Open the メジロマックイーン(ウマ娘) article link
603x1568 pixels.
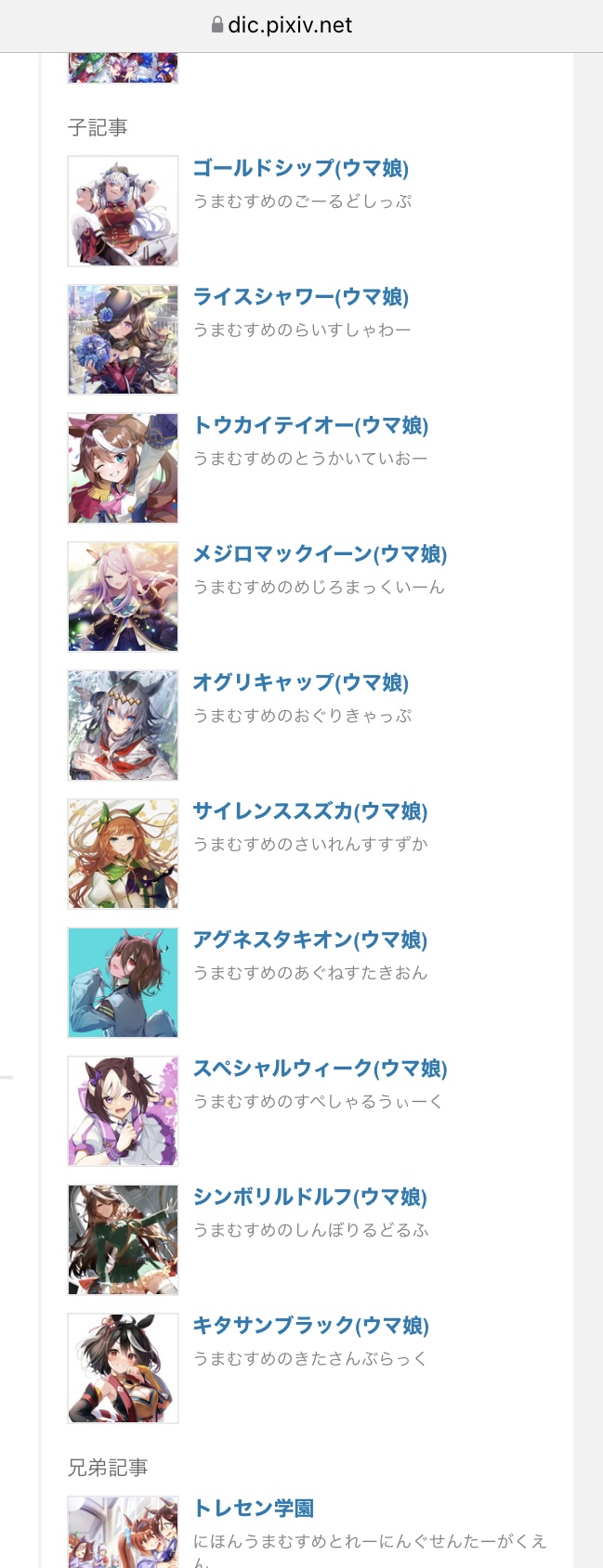320,554
